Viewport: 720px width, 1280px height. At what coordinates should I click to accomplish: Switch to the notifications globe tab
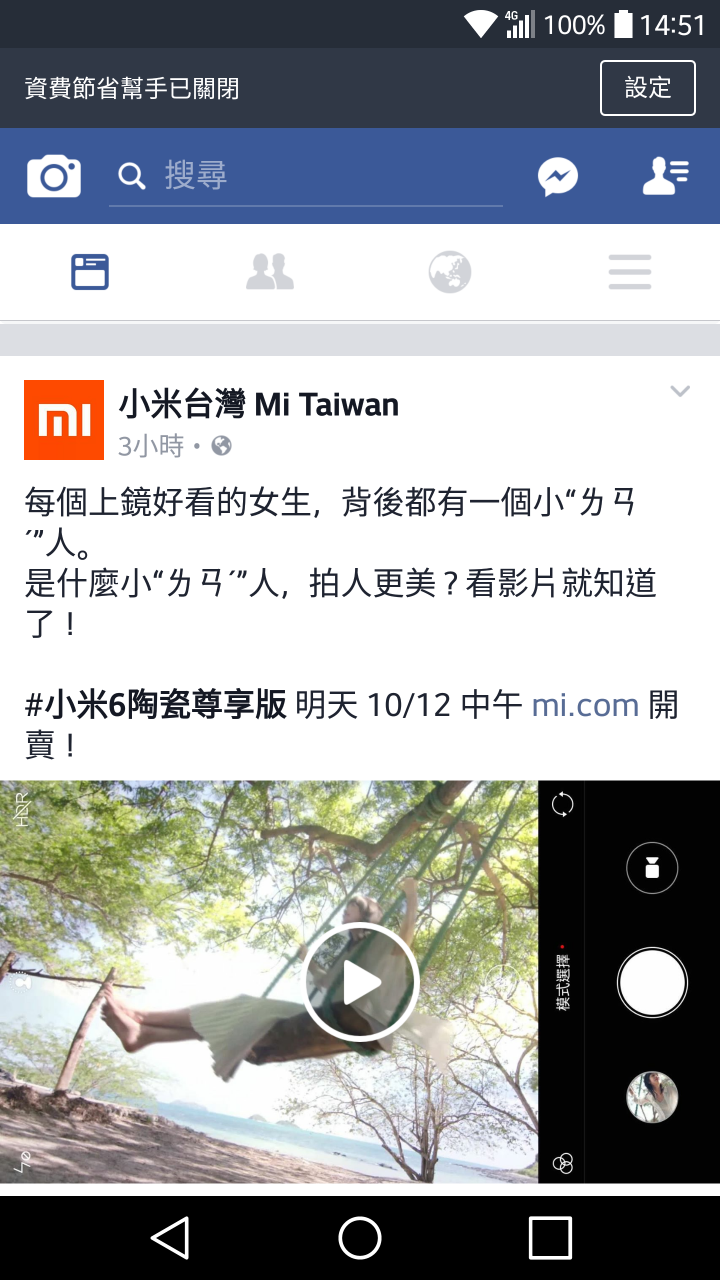450,272
